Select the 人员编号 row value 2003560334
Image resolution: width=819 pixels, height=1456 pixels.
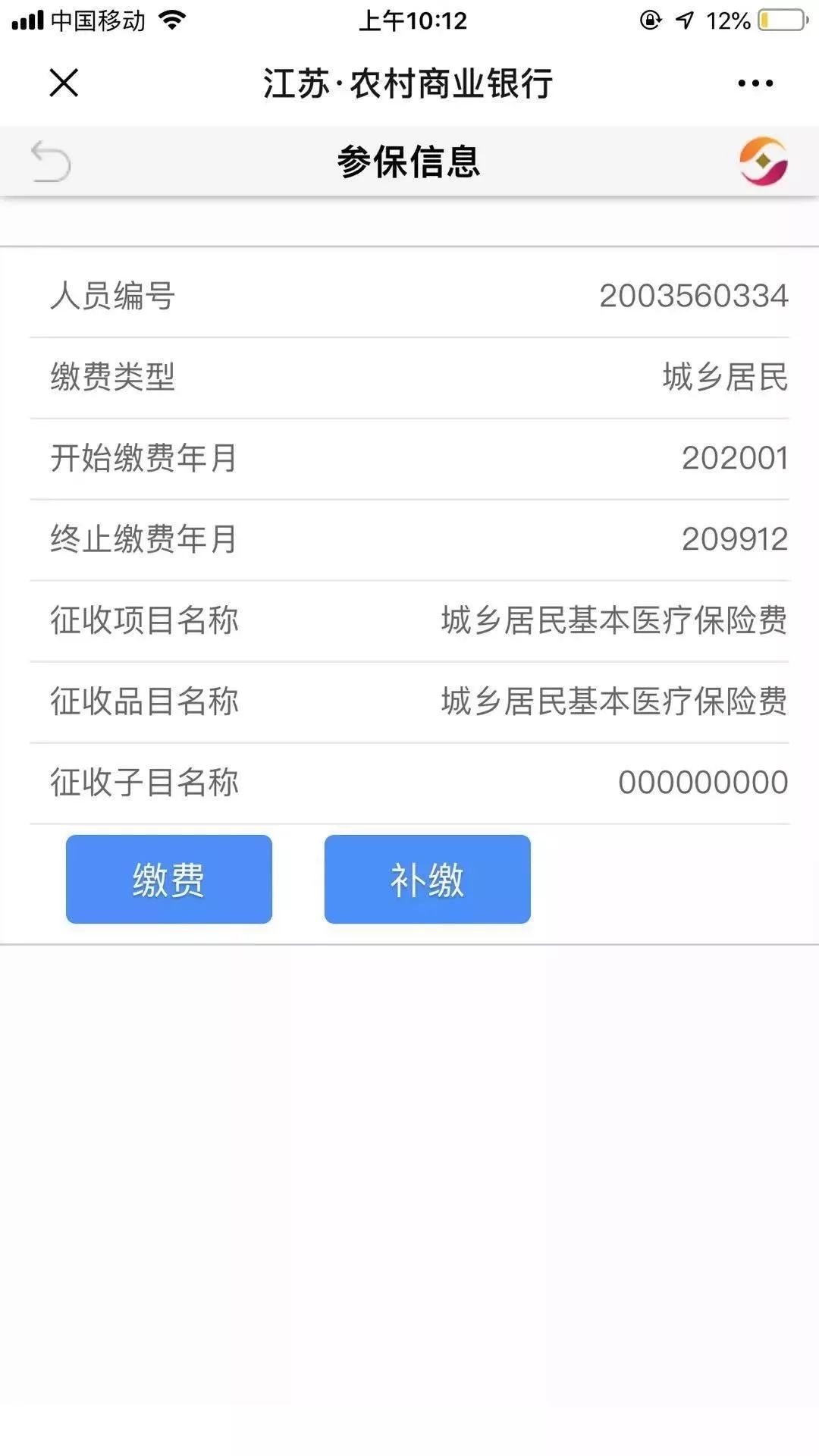692,296
